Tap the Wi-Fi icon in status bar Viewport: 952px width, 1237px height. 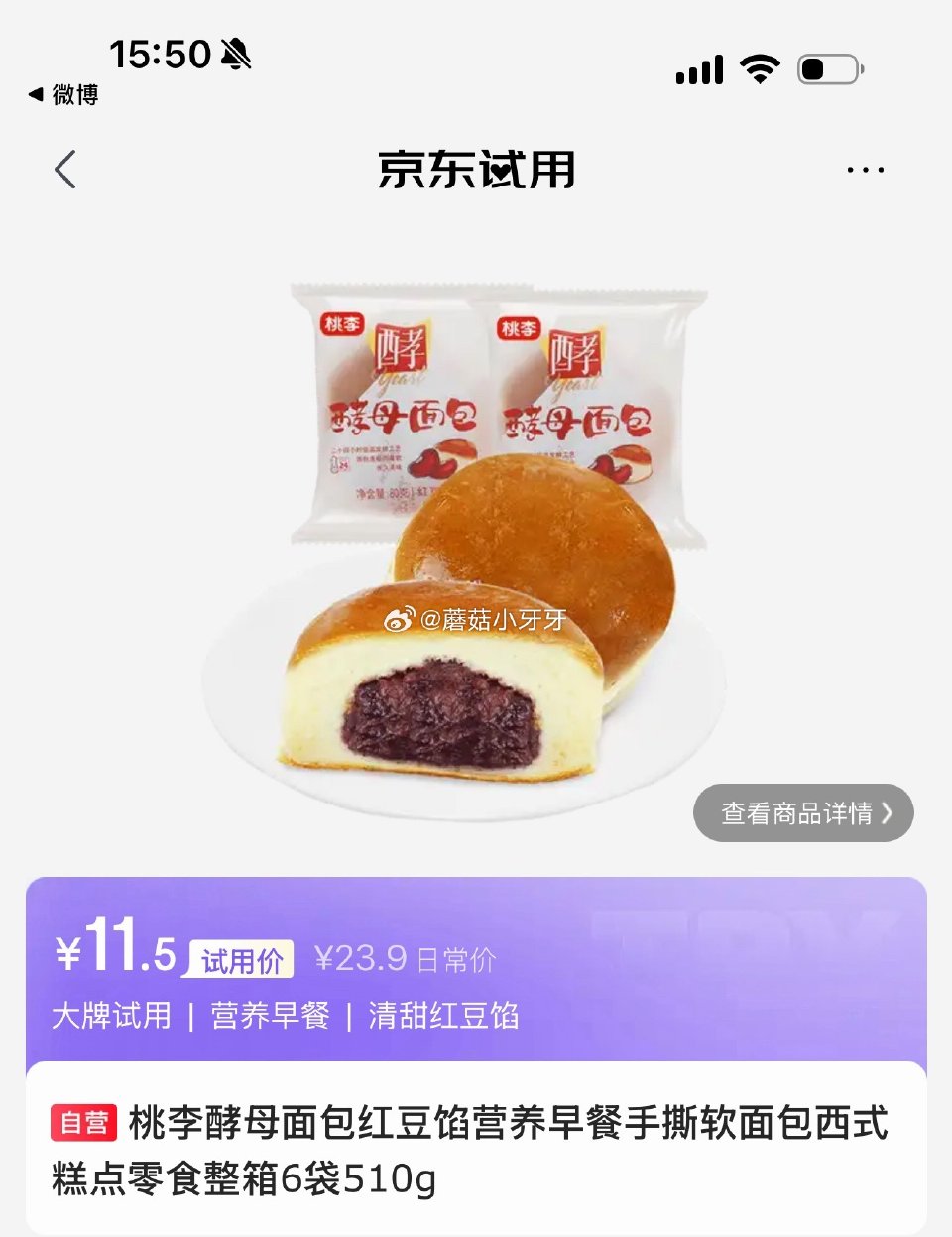759,67
